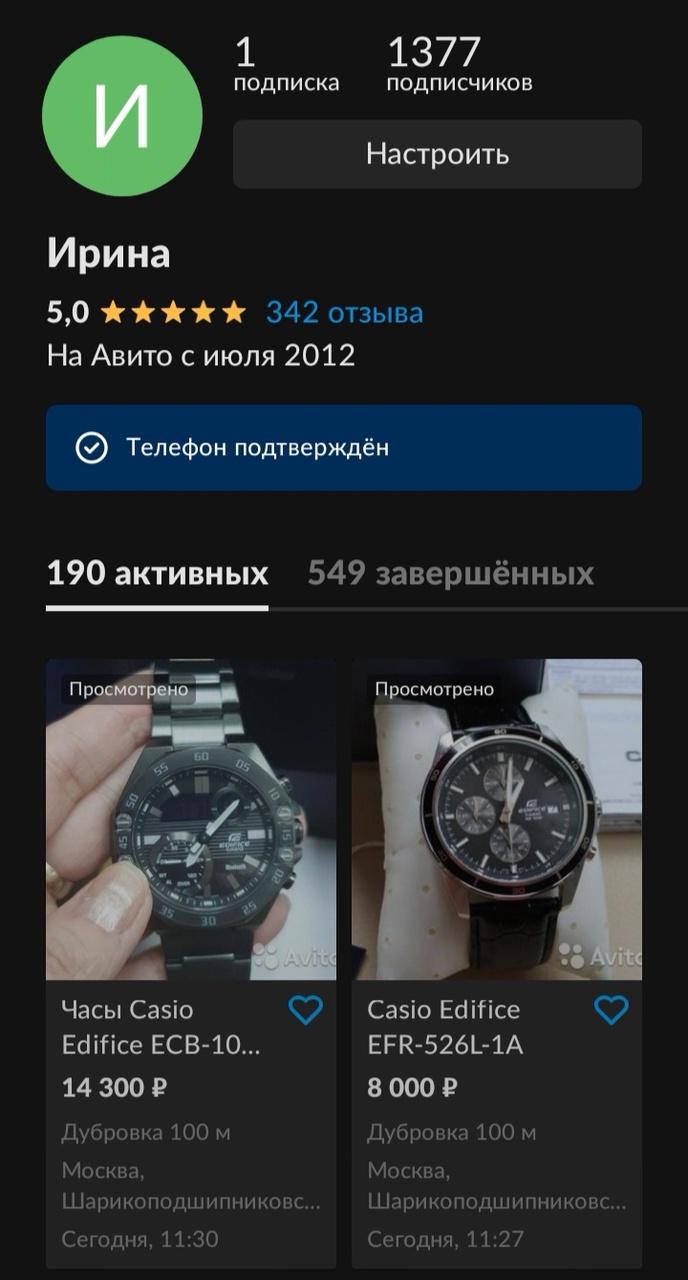This screenshot has width=688, height=1280.
Task: Open the Casio Edifice EFR-526L-1A listing
Action: click(x=496, y=820)
